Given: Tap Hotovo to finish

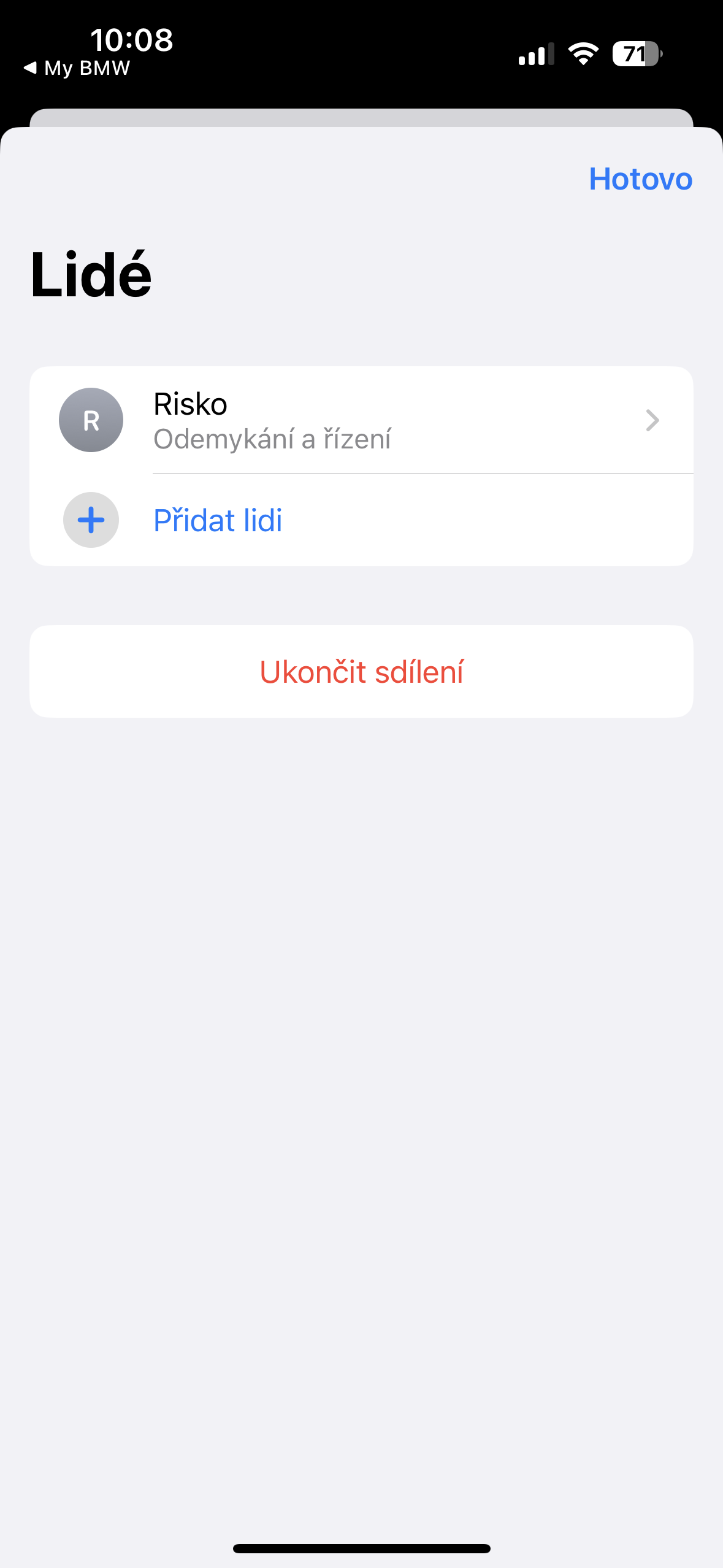Looking at the screenshot, I should point(640,179).
